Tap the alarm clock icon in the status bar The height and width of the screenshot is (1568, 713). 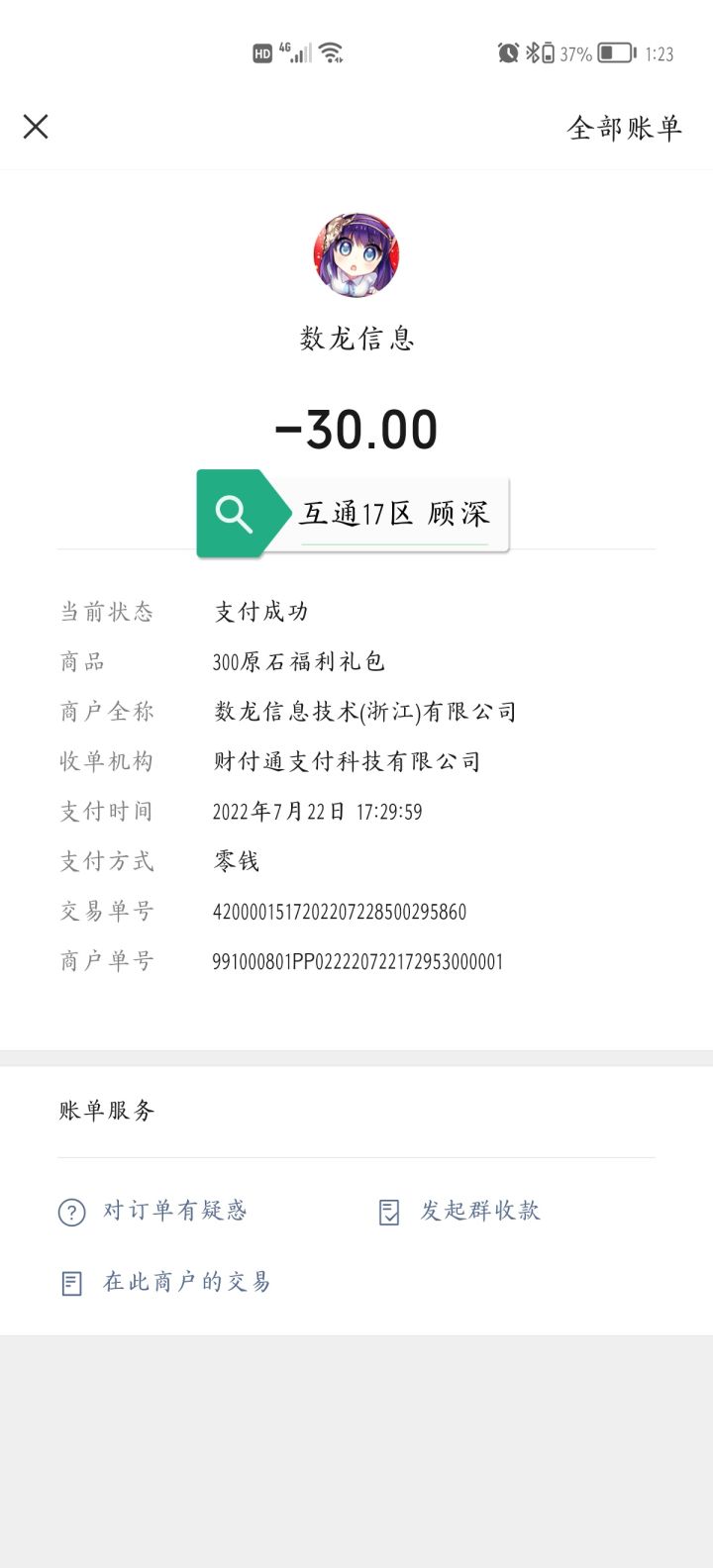pos(508,53)
